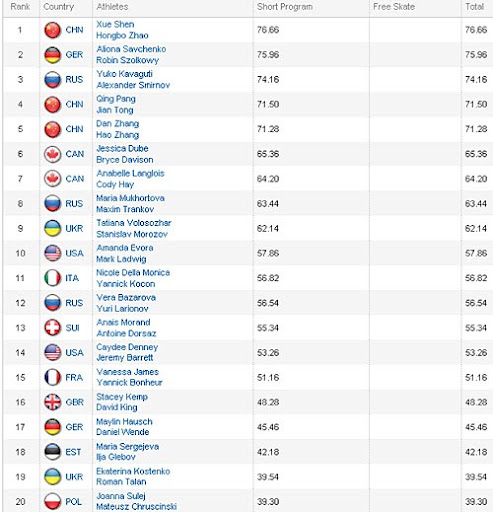Viewport: 493px width, 512px height.
Task: Open Robin Szolkowy's profile link
Action: pyautogui.click(x=127, y=60)
